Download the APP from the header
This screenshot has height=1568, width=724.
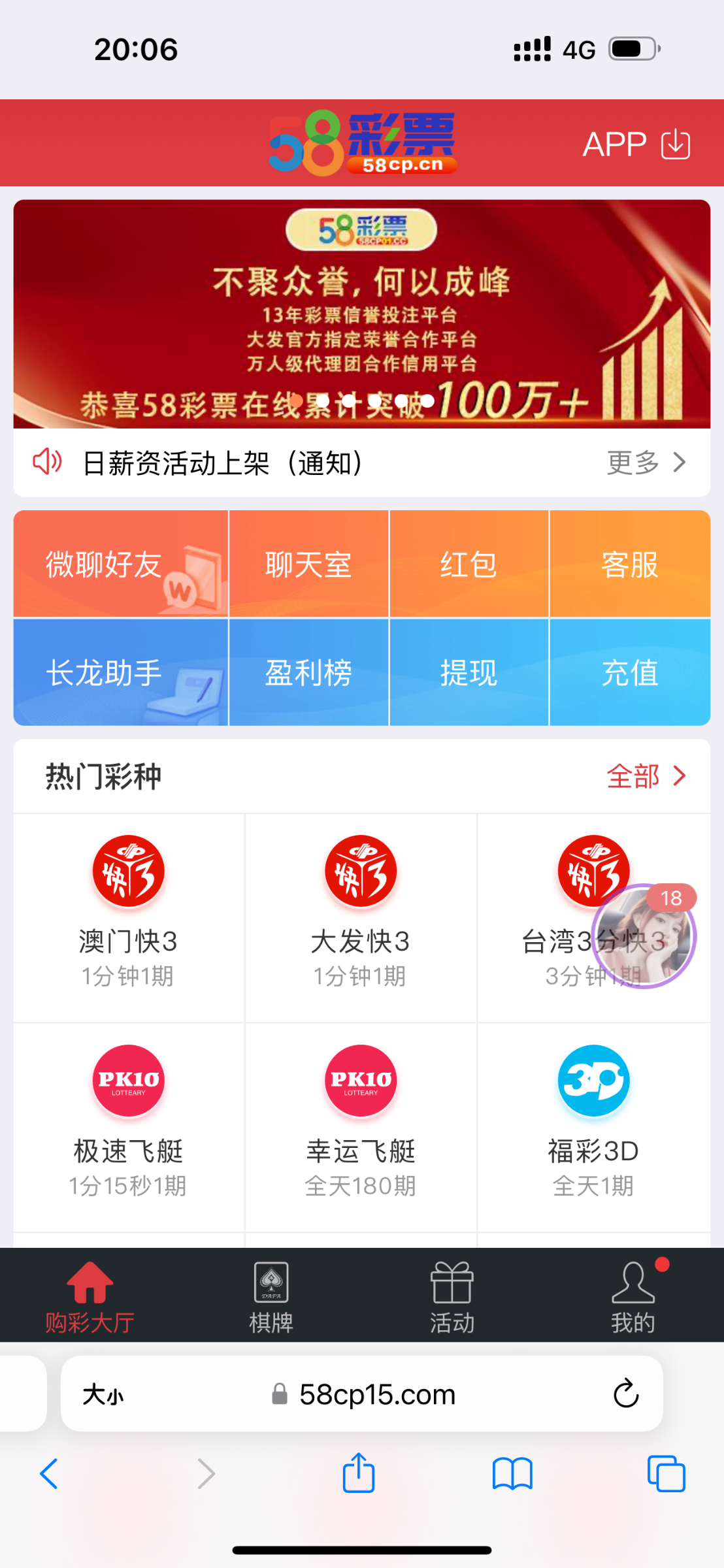click(636, 144)
